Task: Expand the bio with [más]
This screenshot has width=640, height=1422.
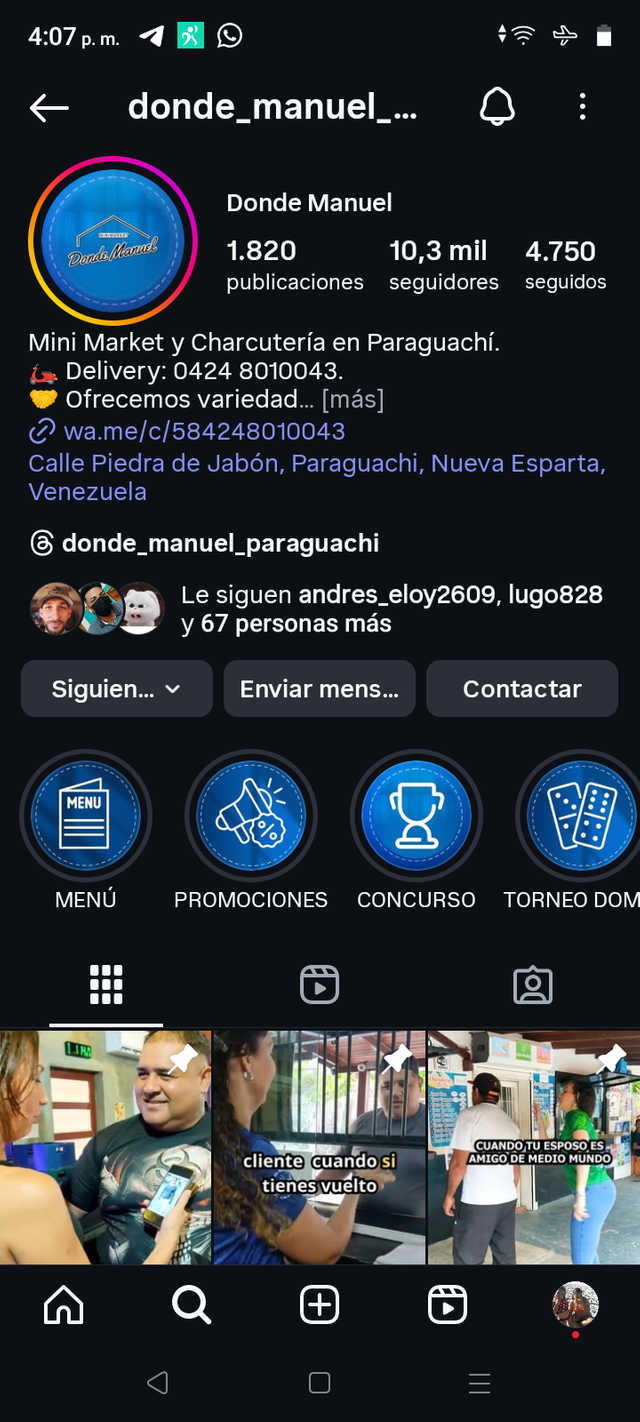Action: (352, 400)
